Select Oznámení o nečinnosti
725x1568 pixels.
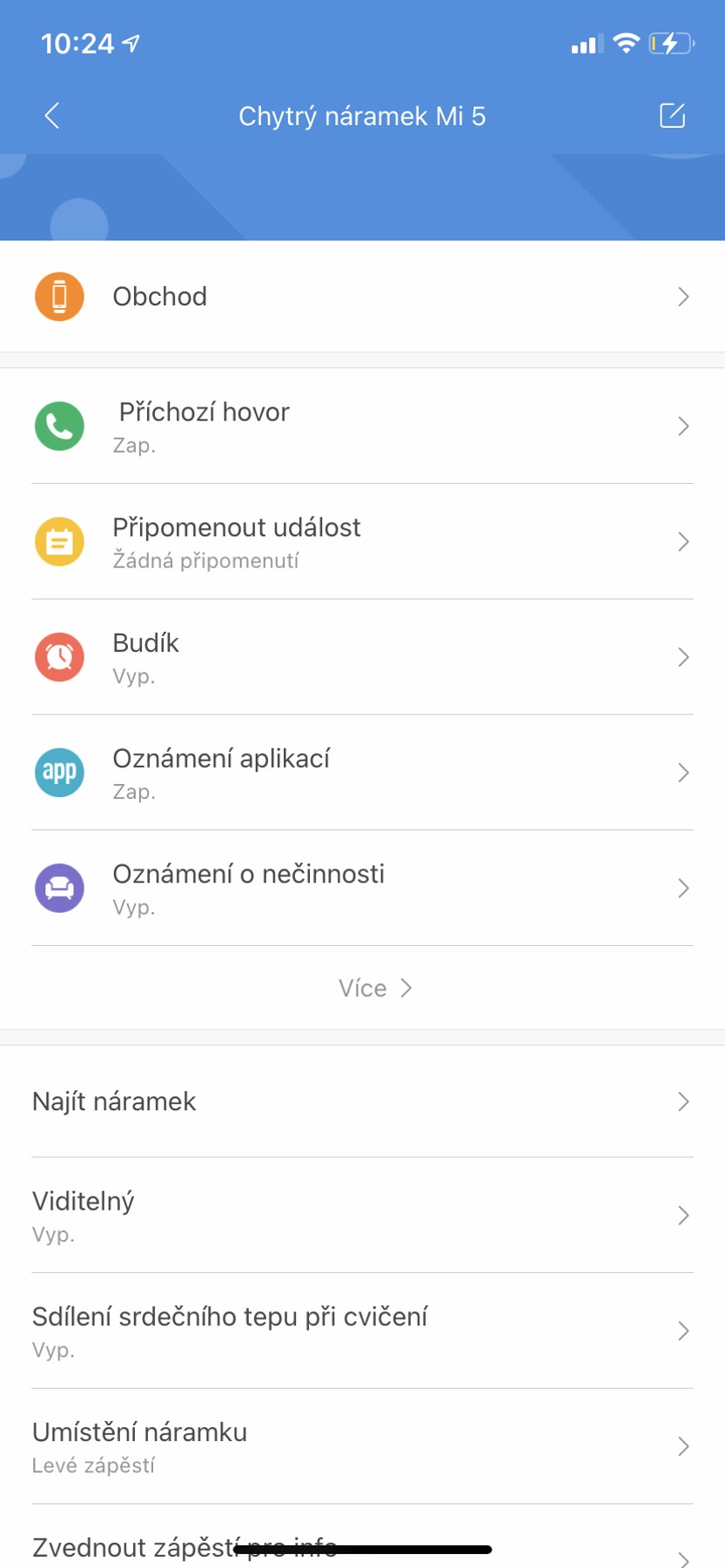[362, 888]
